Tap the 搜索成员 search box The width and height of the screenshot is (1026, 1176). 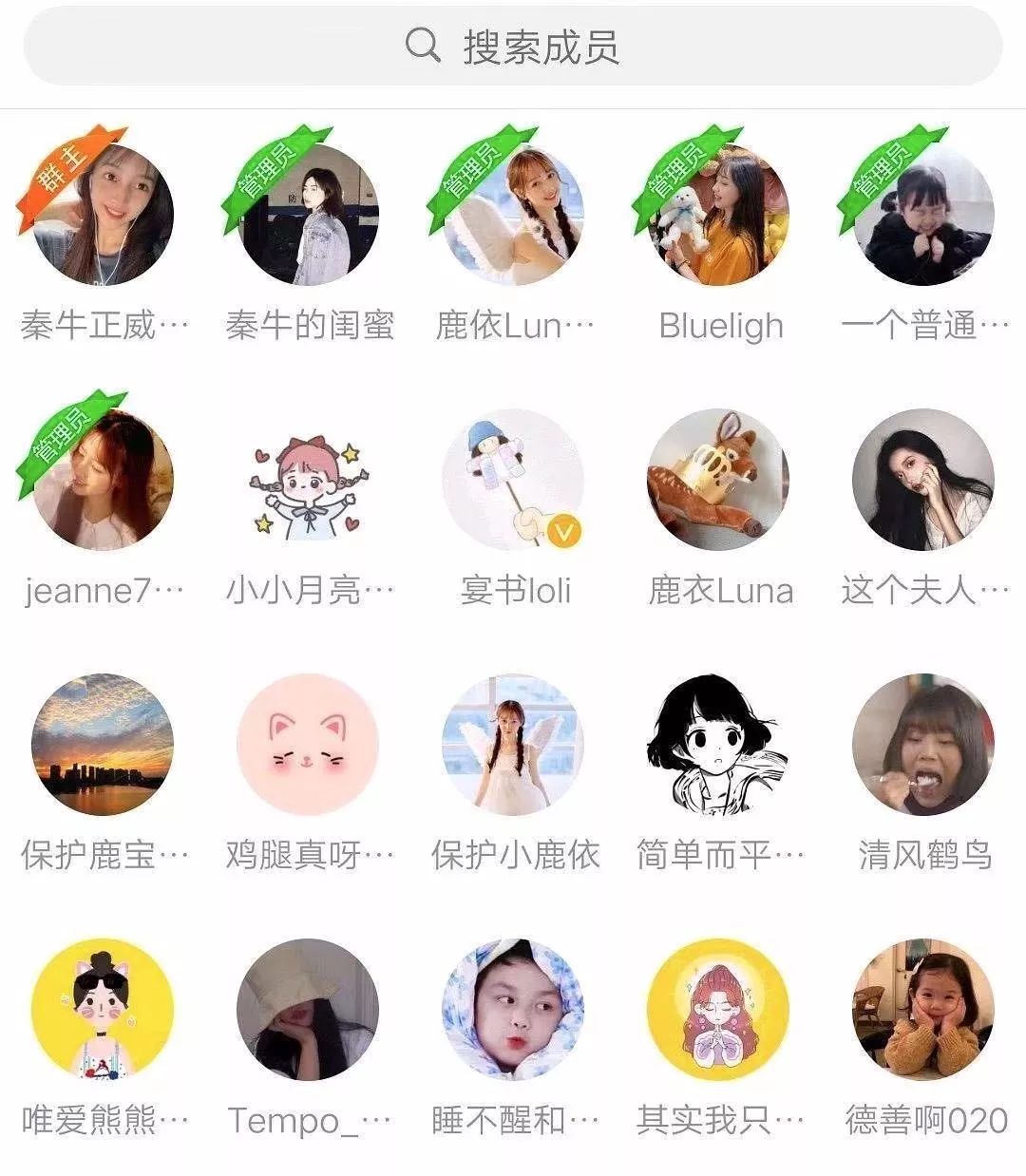pos(513,46)
